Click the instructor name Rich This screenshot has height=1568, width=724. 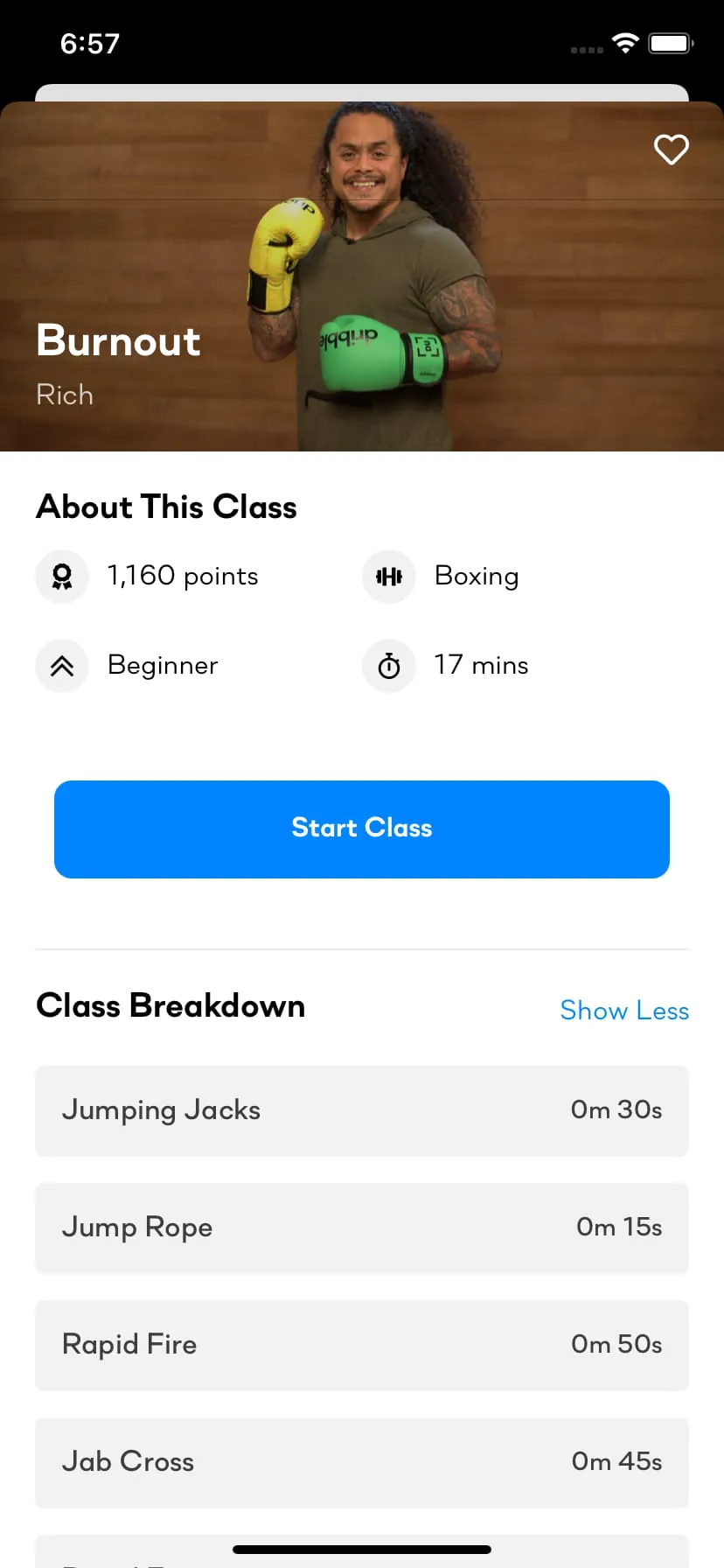pos(64,395)
